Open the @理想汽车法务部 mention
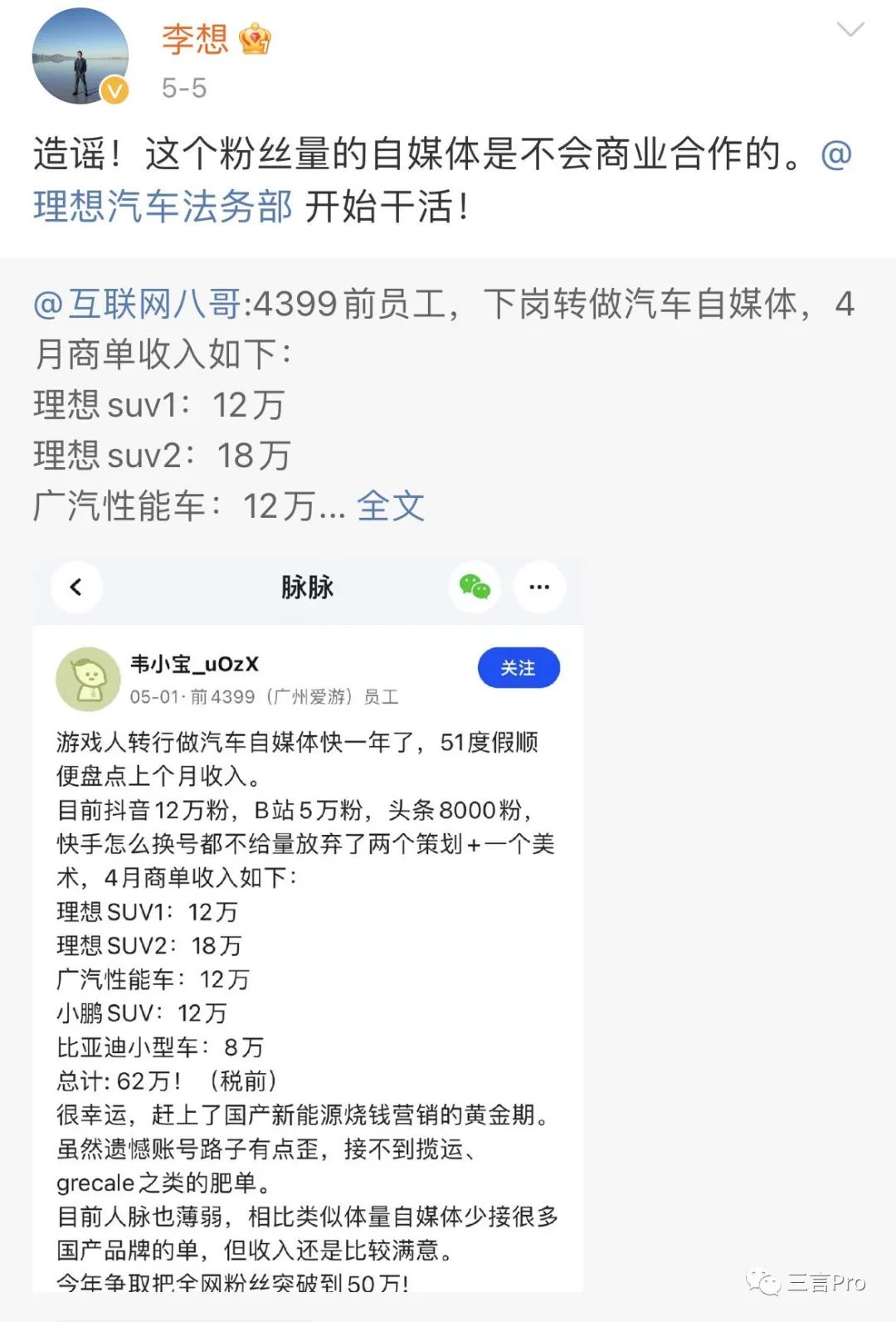 pos(163,206)
